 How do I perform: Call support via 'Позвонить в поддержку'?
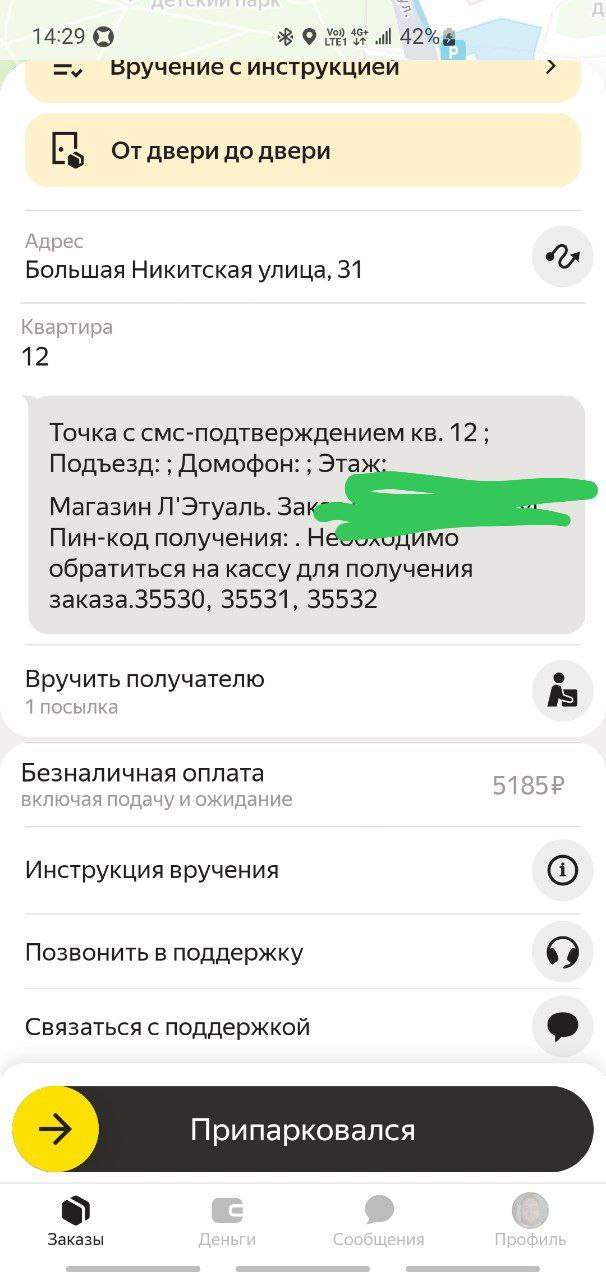click(x=562, y=951)
